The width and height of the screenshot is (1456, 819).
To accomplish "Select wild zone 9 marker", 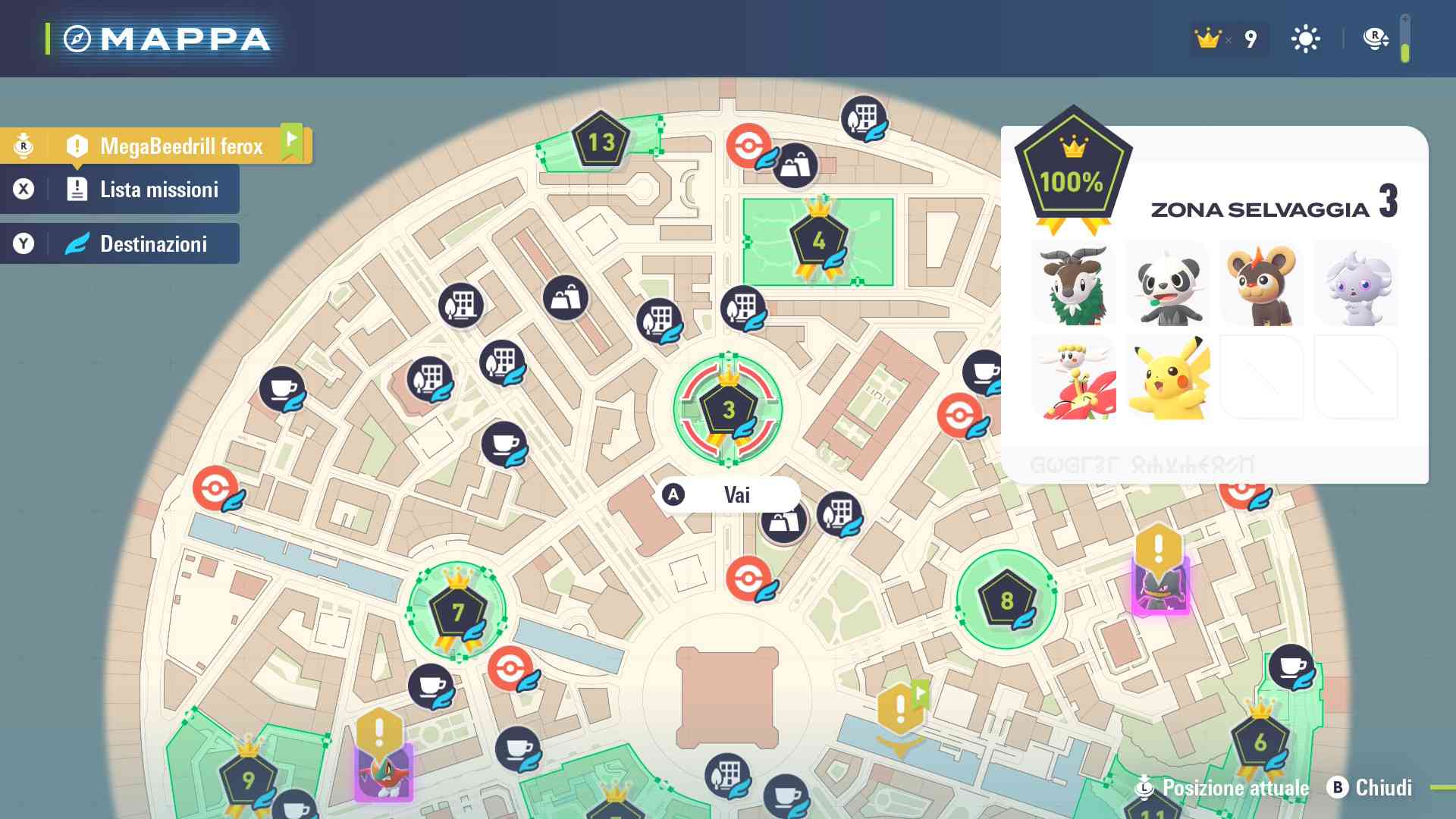I will [x=248, y=780].
